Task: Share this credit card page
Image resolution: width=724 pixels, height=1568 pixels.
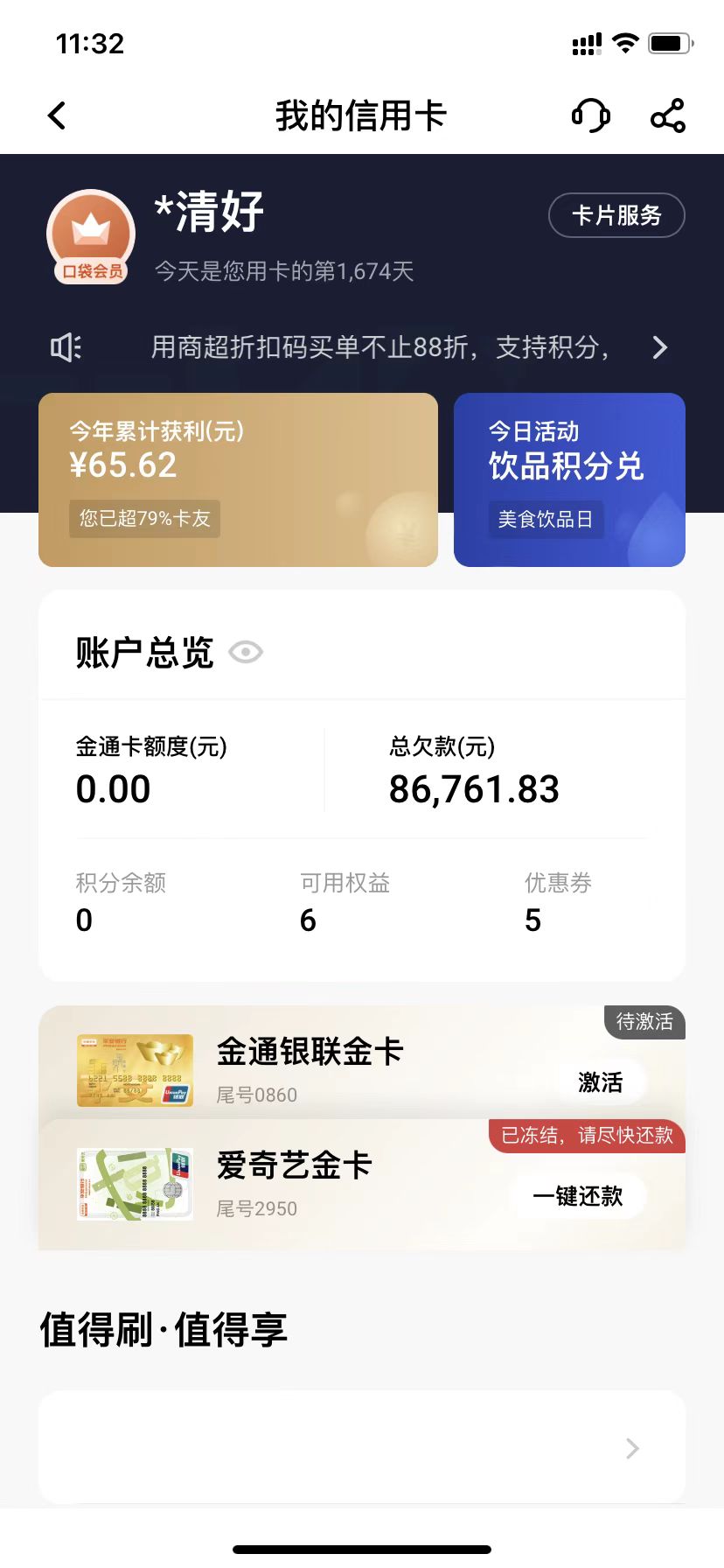Action: (668, 115)
